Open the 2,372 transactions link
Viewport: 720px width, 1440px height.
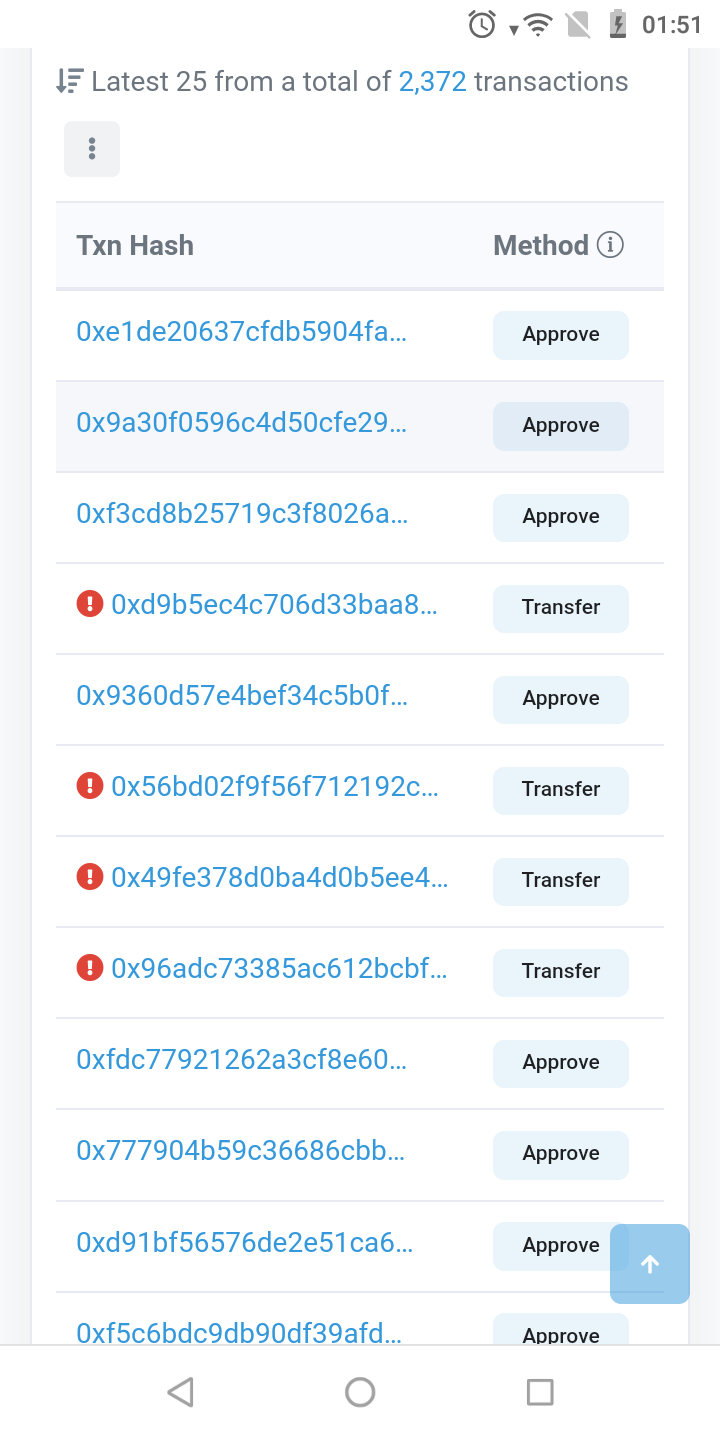(432, 82)
